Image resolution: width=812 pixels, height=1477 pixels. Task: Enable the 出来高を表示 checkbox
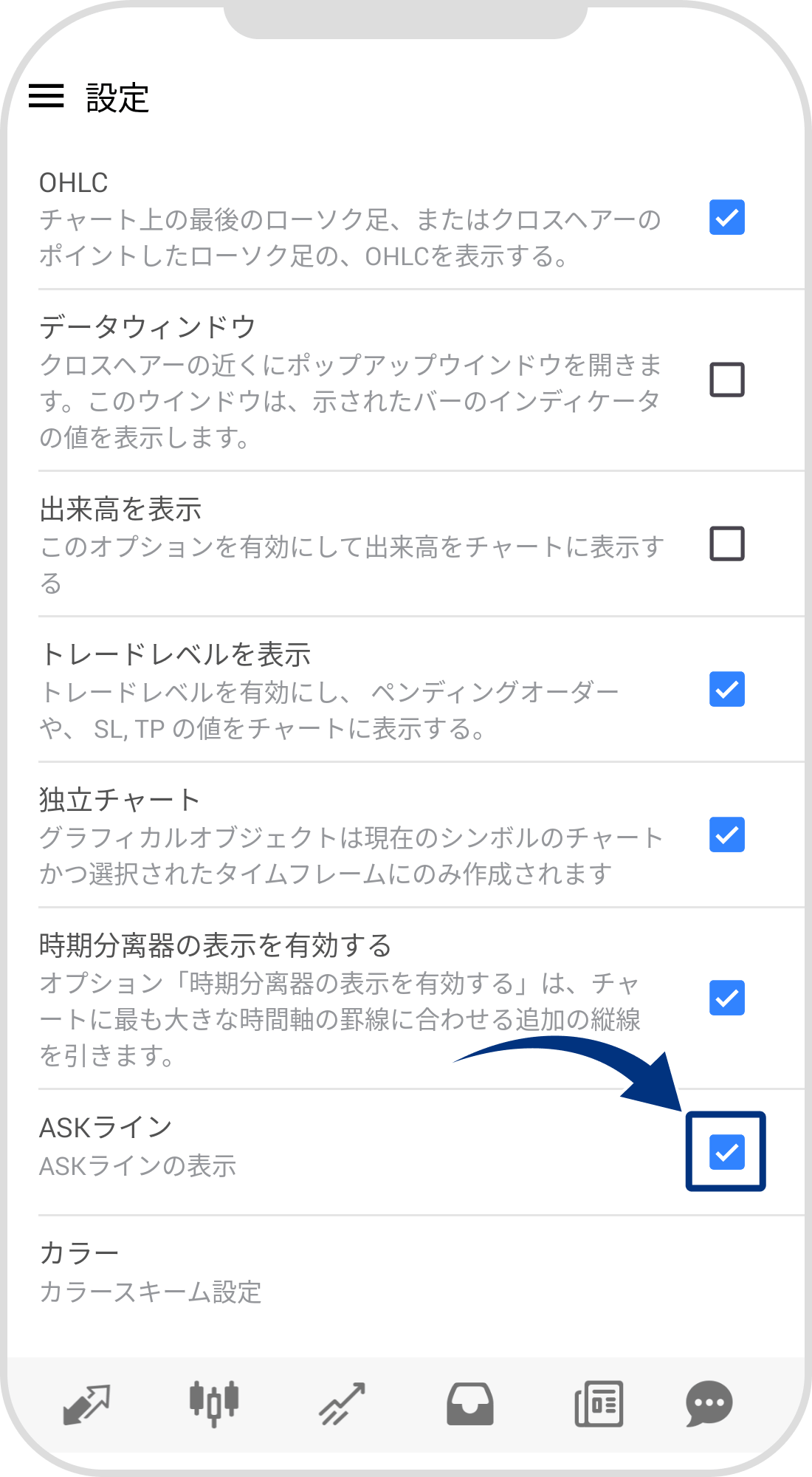[726, 544]
